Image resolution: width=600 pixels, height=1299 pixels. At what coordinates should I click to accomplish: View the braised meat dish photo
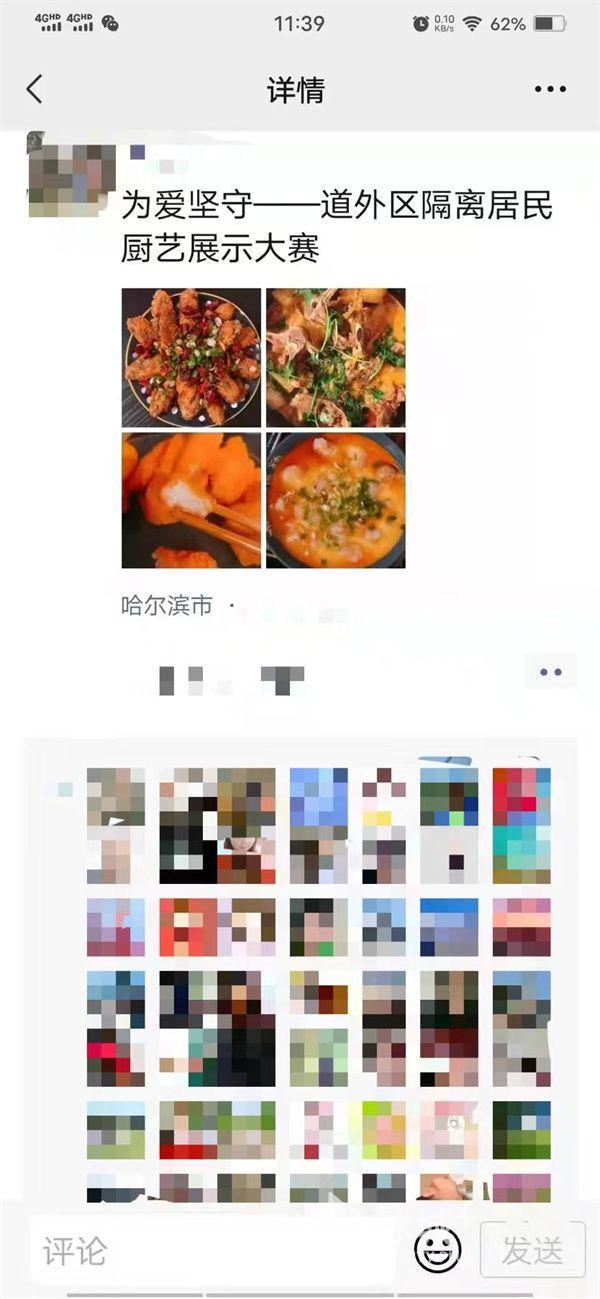[x=336, y=358]
